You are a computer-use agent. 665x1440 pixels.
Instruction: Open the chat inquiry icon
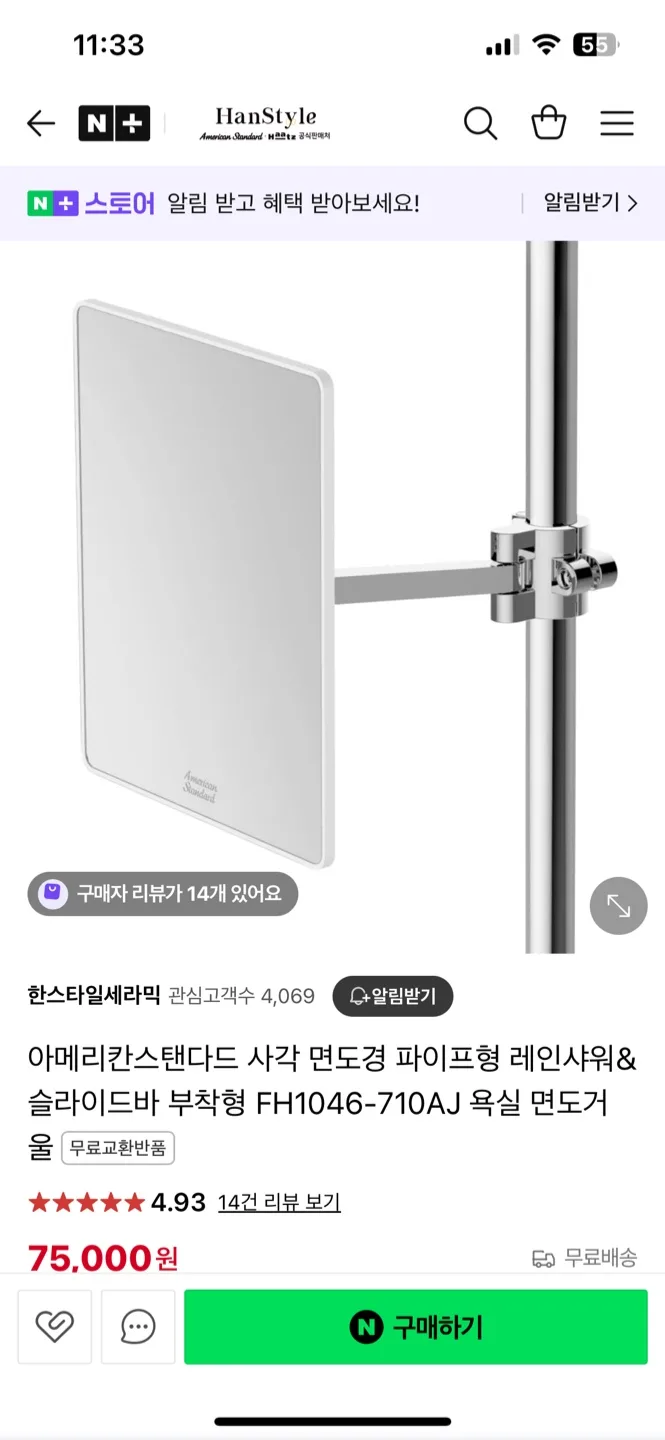[138, 1327]
